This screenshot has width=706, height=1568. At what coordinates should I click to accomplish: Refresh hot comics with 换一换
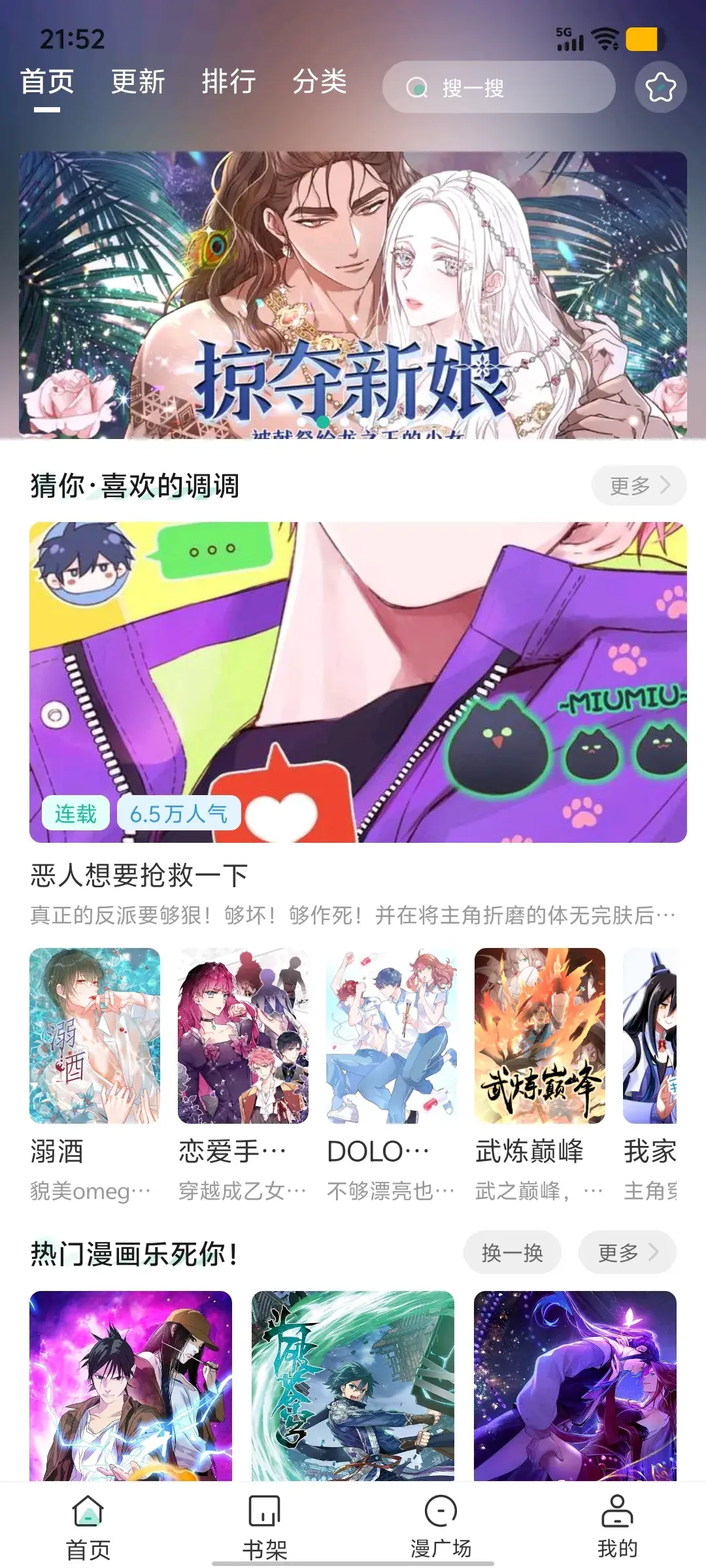click(512, 1252)
